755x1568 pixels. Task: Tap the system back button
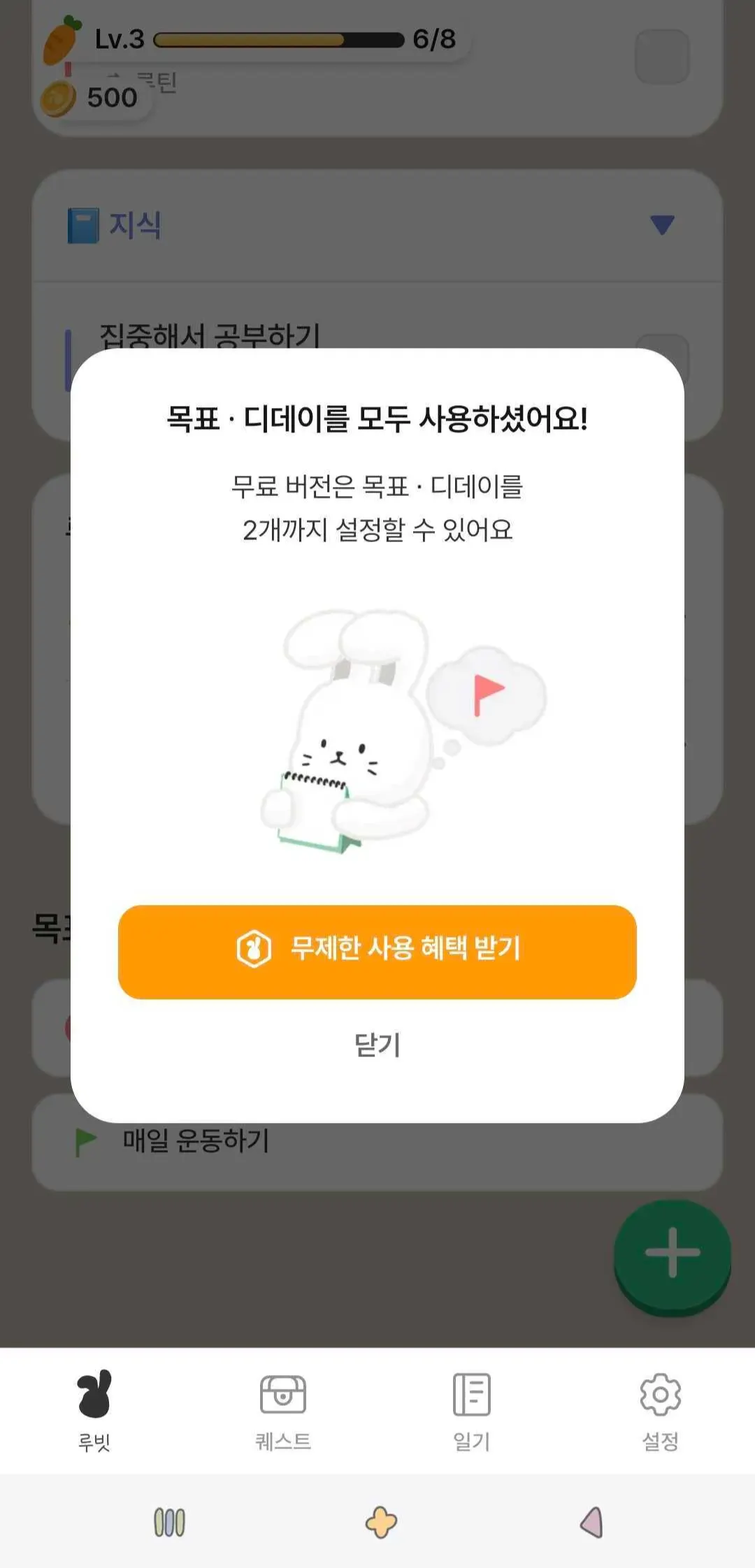[591, 1523]
